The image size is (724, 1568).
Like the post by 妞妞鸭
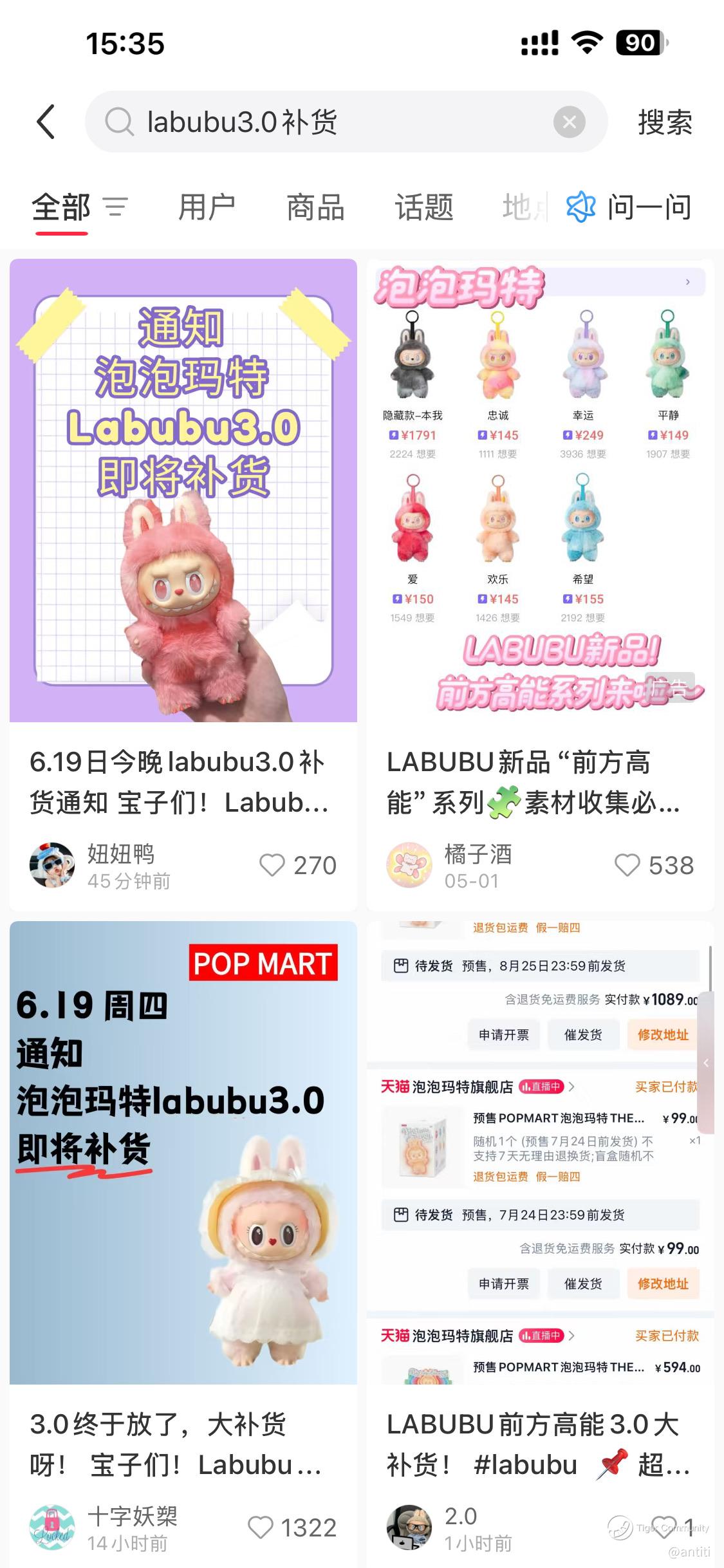(272, 865)
